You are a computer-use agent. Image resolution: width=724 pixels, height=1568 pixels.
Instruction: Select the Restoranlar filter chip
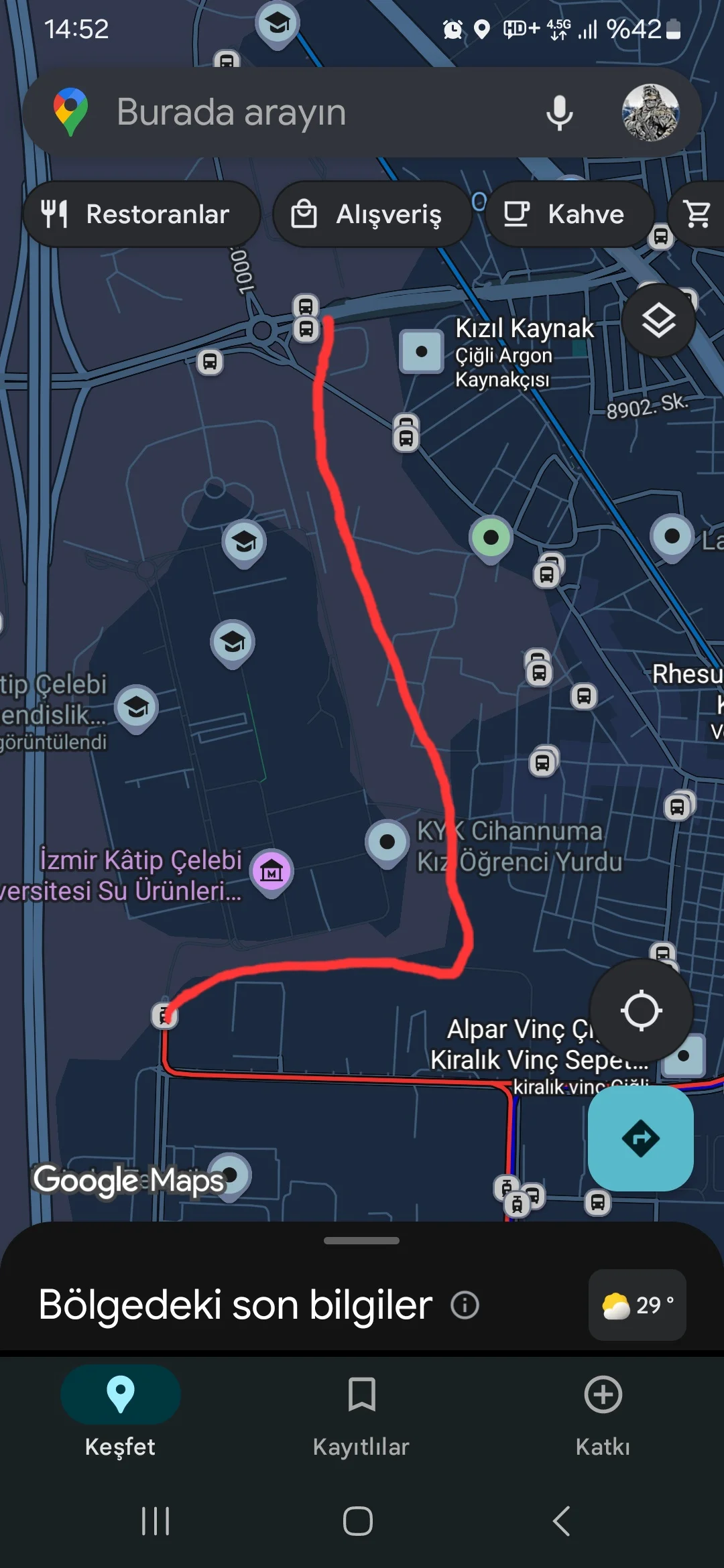(141, 213)
